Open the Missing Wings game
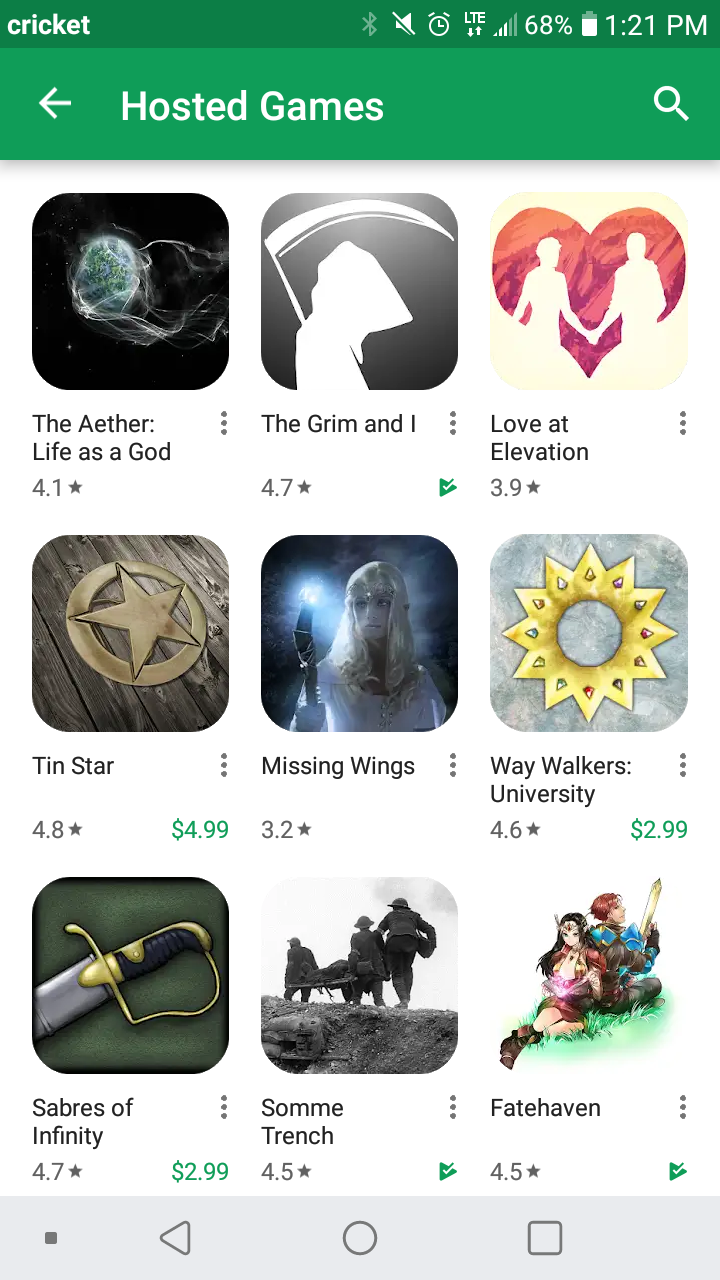 click(359, 633)
